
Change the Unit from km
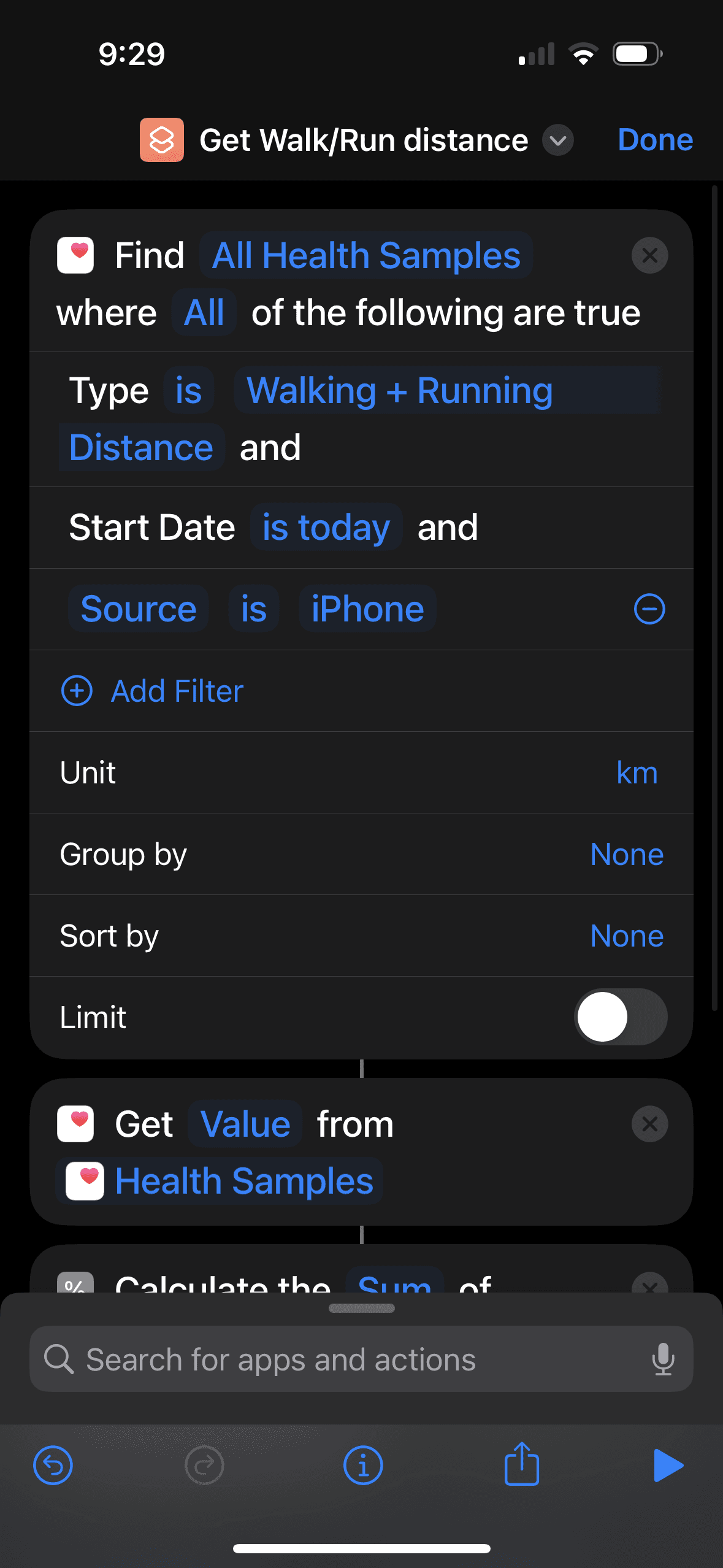pos(637,772)
